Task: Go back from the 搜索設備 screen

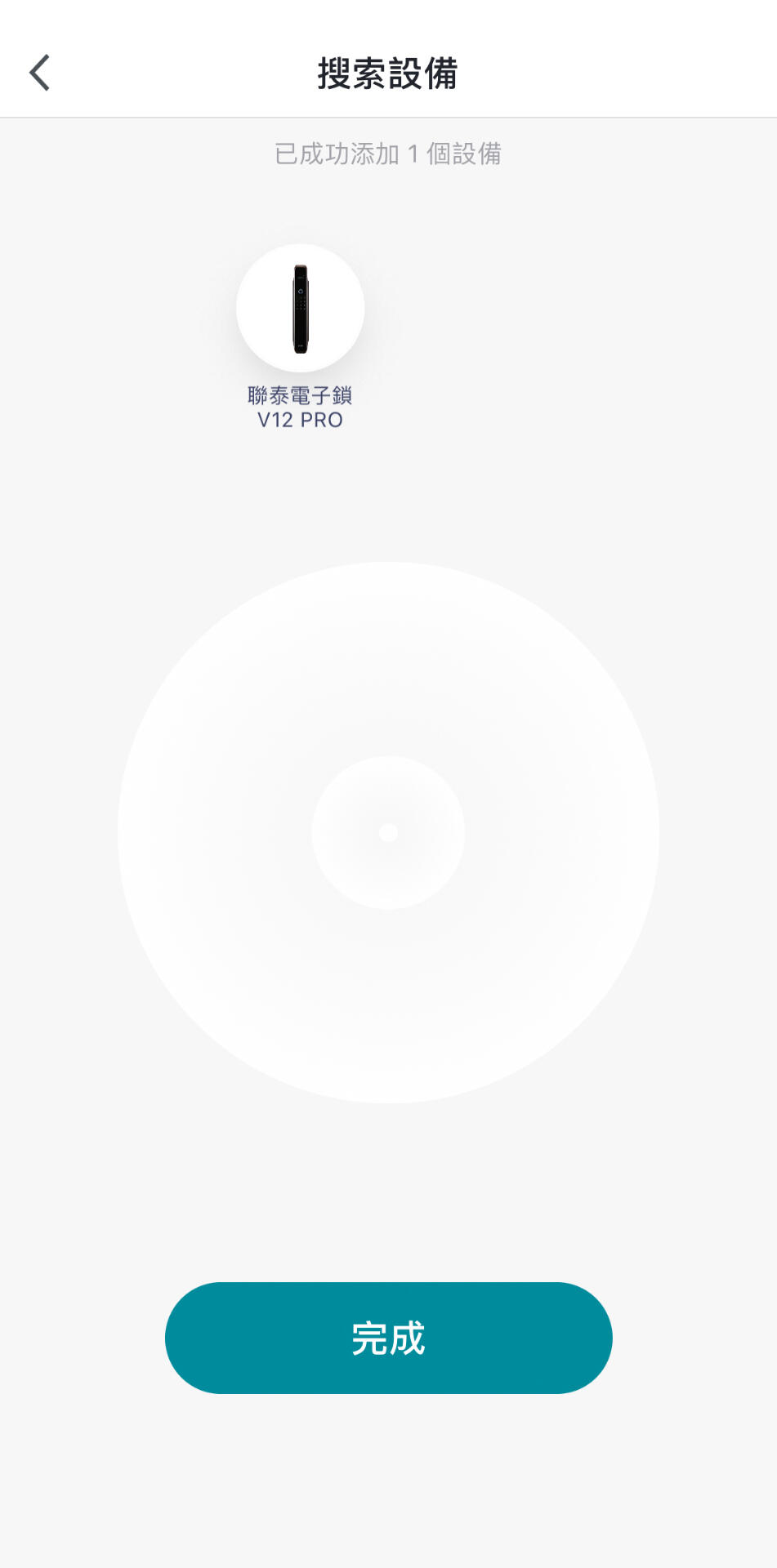Action: pos(40,73)
